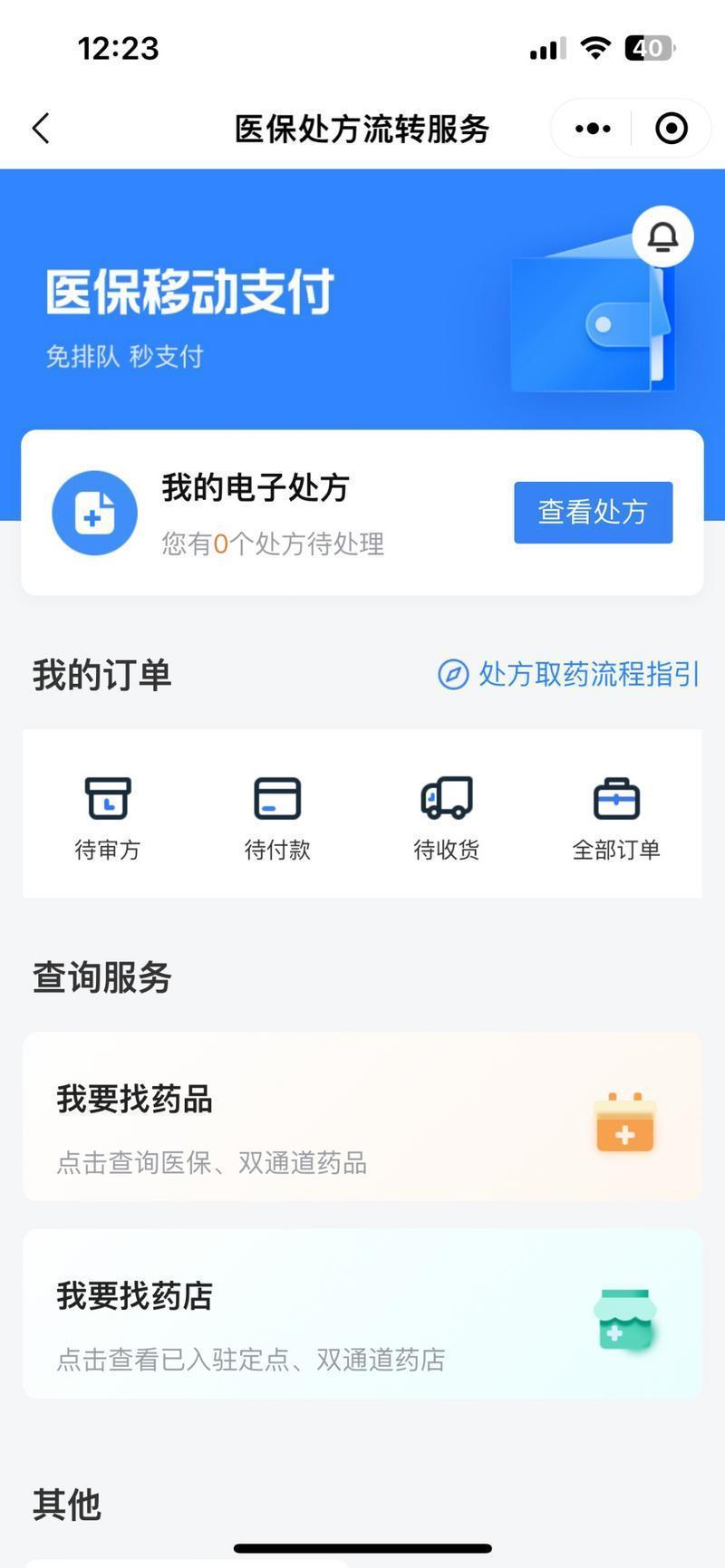Tap the 查看处方 button
The width and height of the screenshot is (725, 1568).
click(x=593, y=513)
